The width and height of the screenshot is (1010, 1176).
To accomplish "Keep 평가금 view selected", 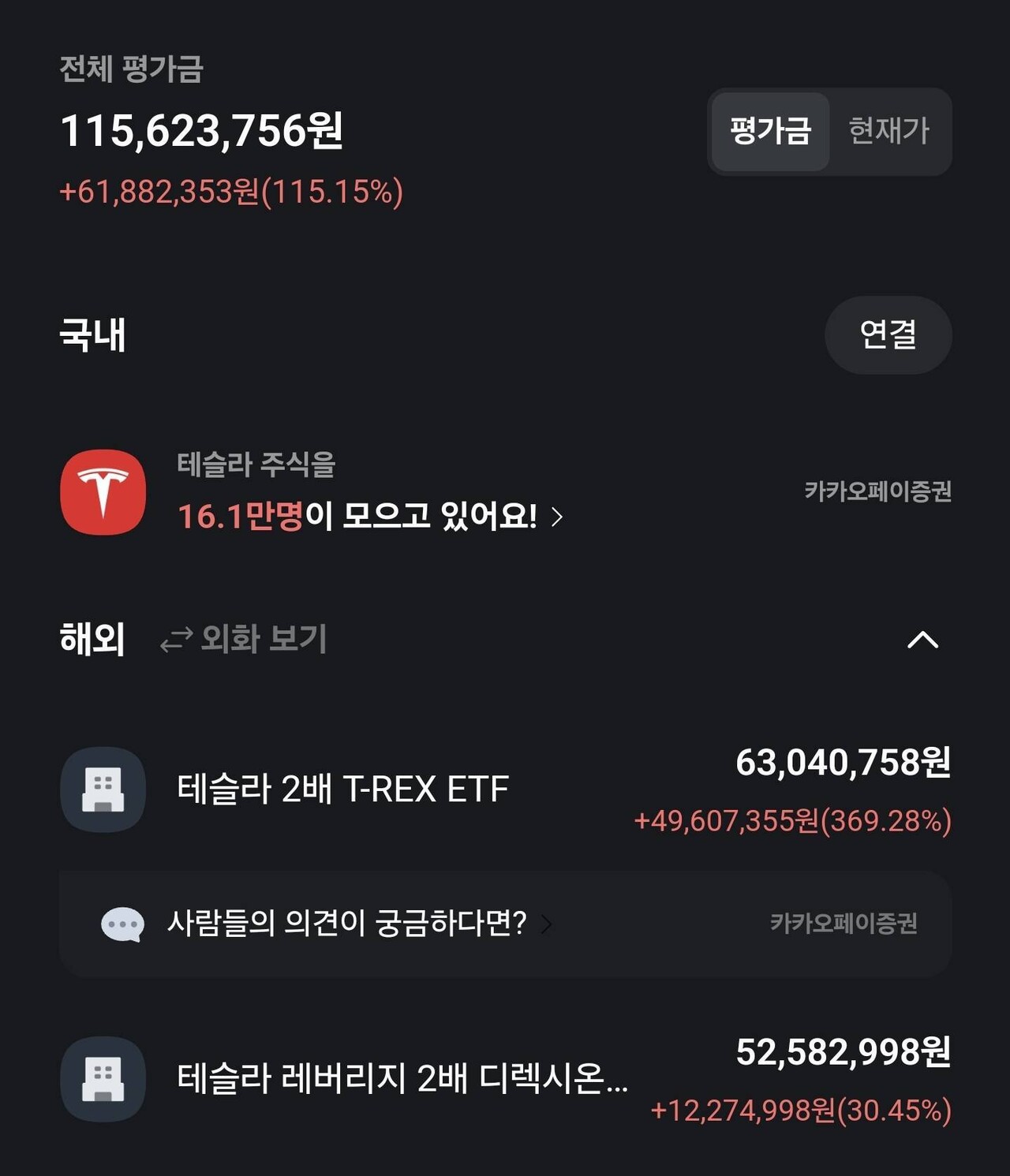I will click(770, 133).
